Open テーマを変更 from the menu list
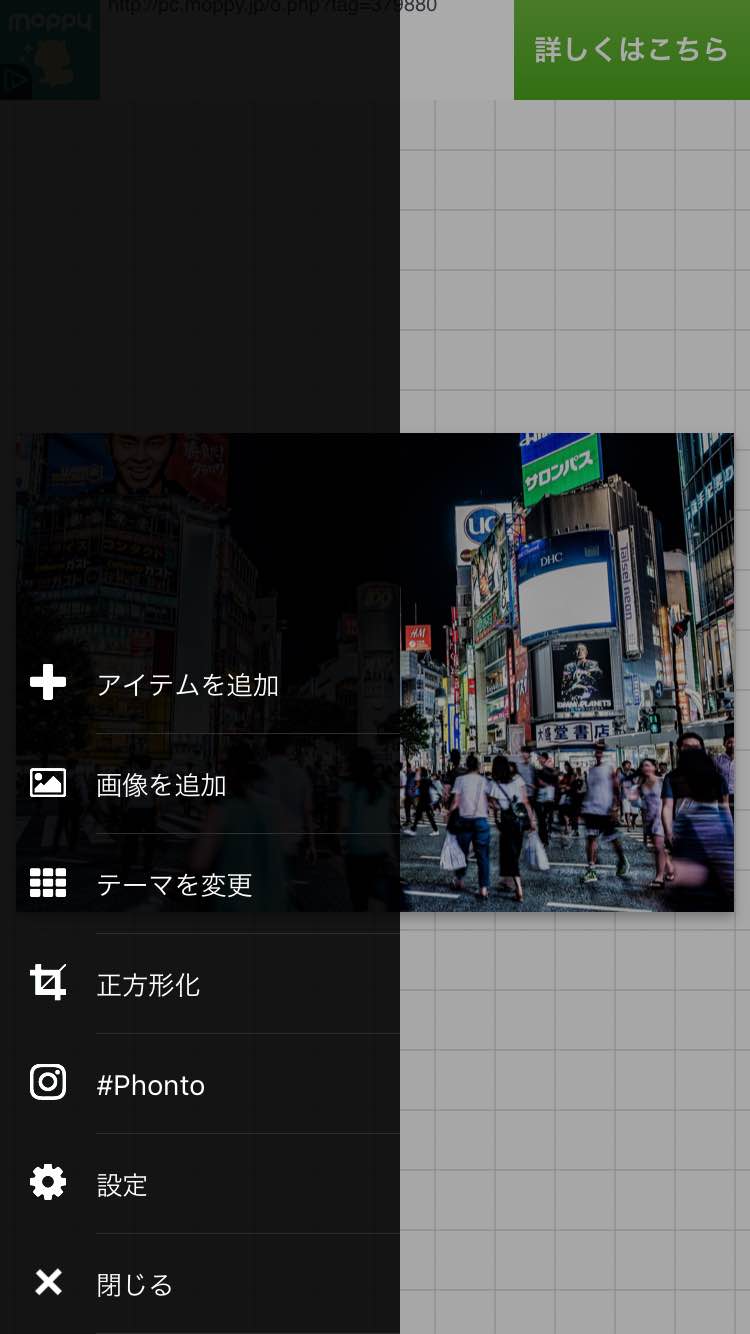750x1334 pixels. (175, 885)
